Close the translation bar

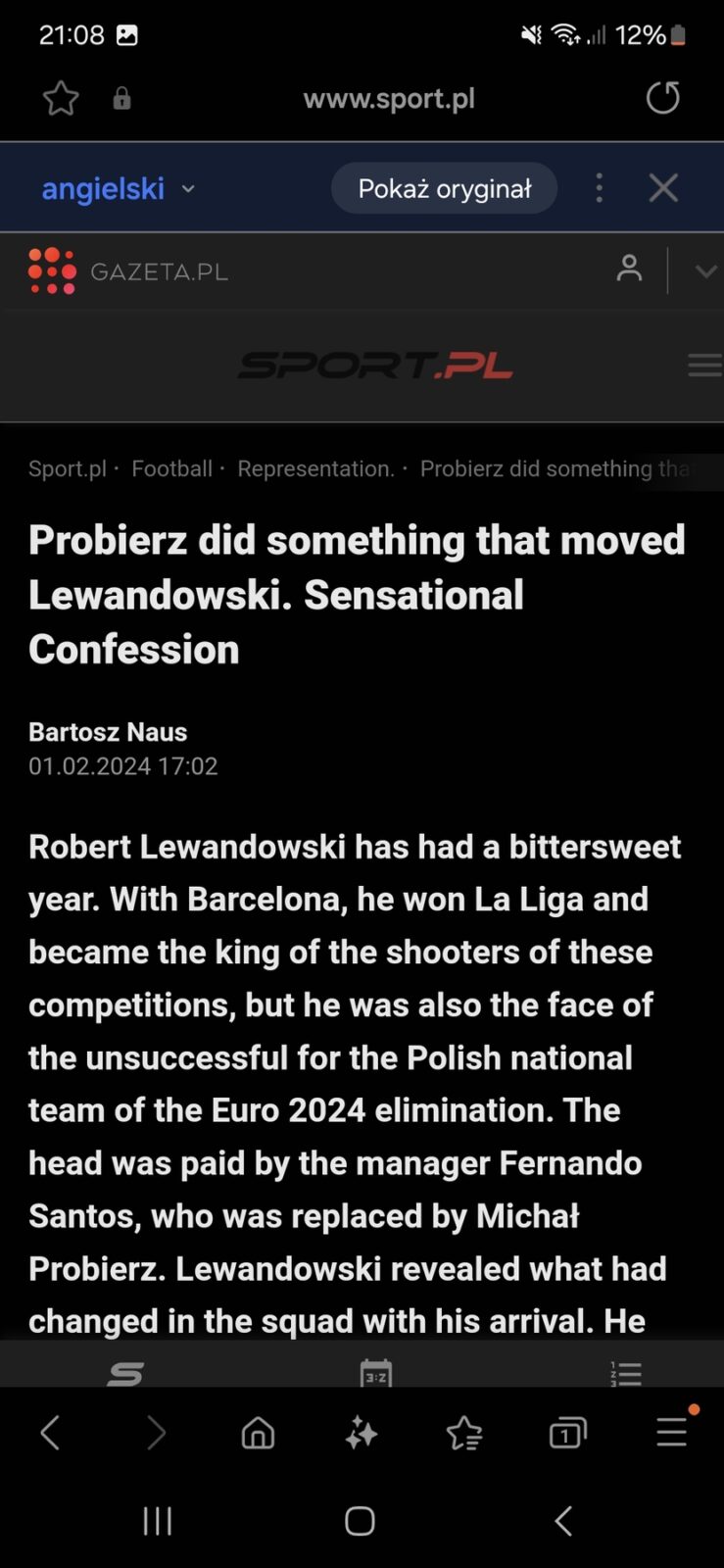coord(663,188)
